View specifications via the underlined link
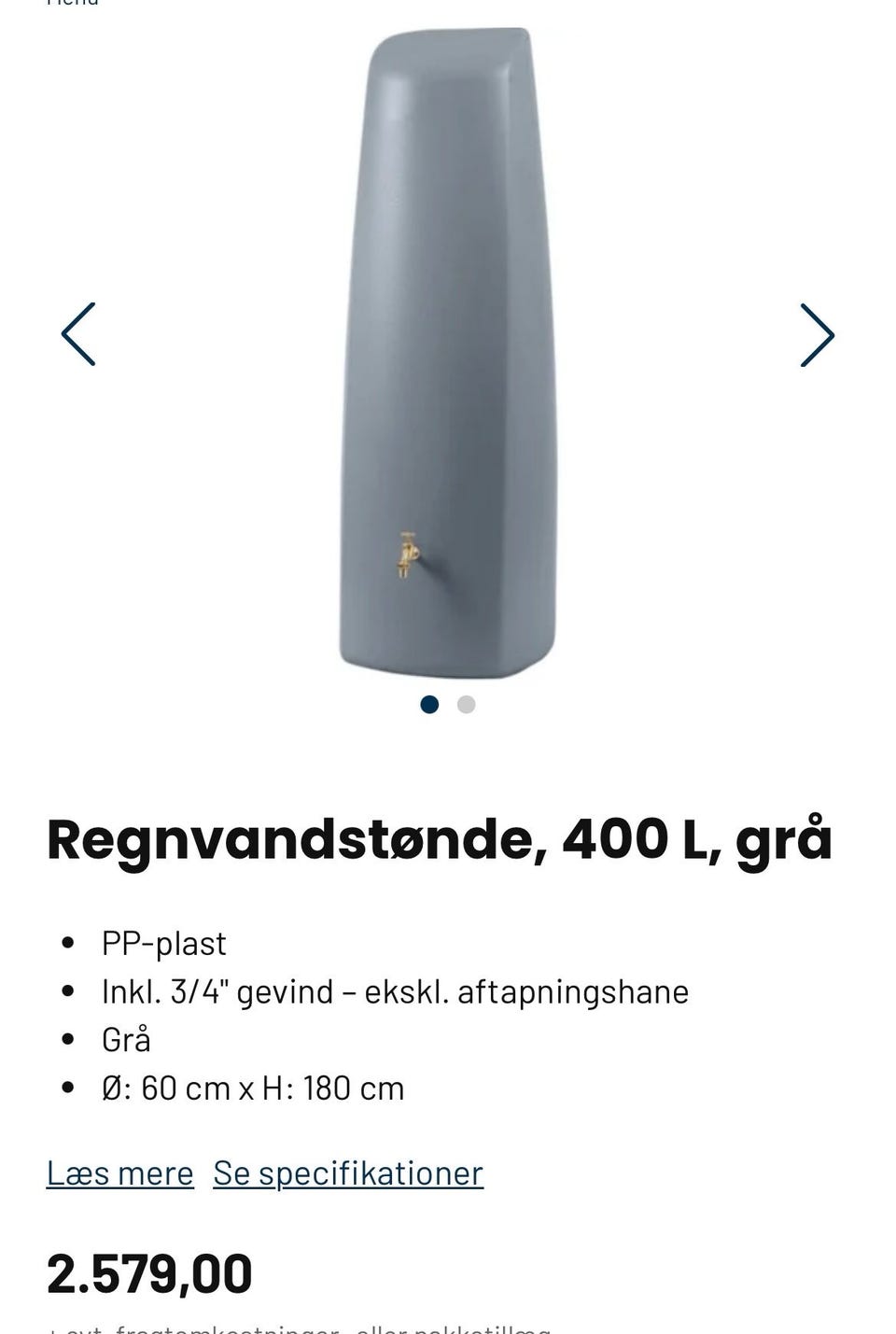Screen dimensions: 896x1334 click(348, 1173)
